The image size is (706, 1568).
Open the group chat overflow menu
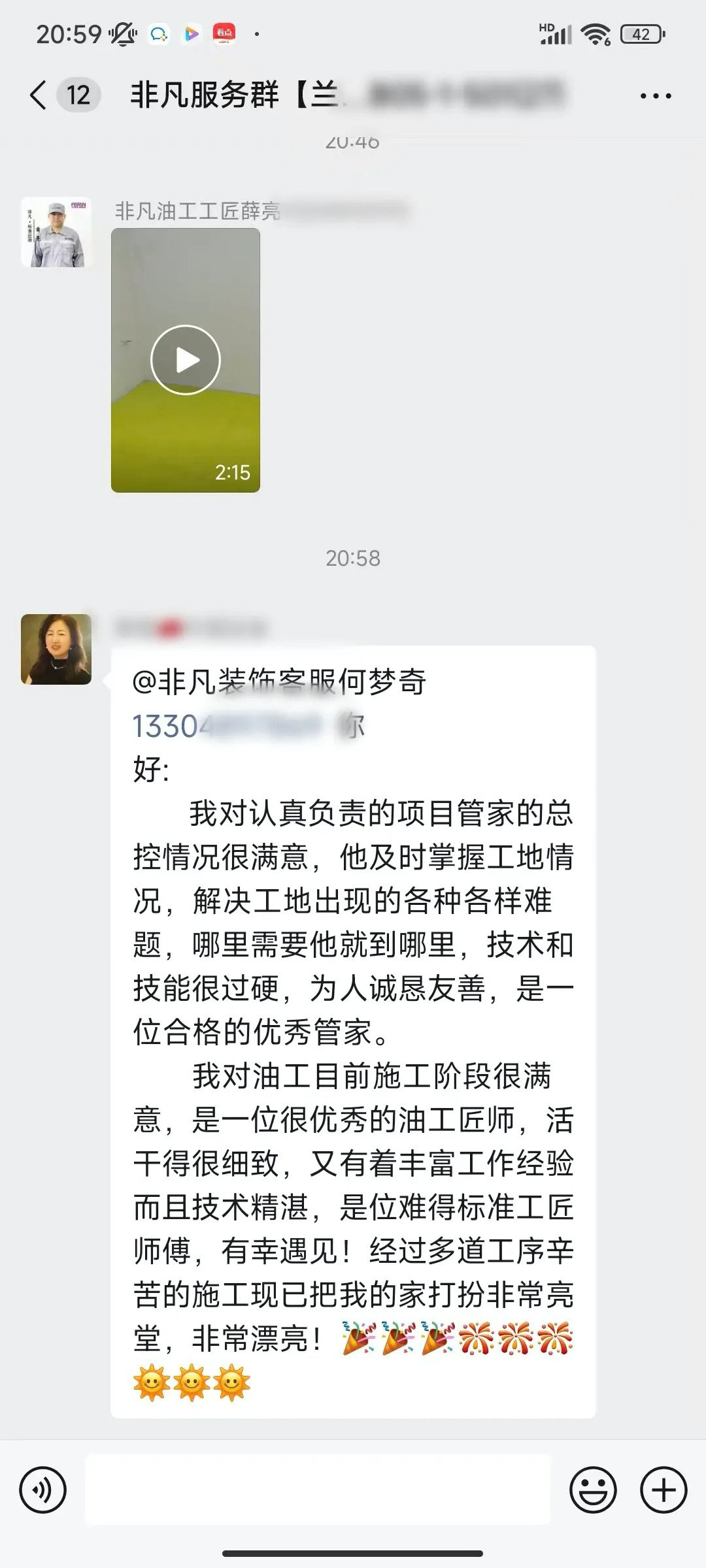[655, 97]
